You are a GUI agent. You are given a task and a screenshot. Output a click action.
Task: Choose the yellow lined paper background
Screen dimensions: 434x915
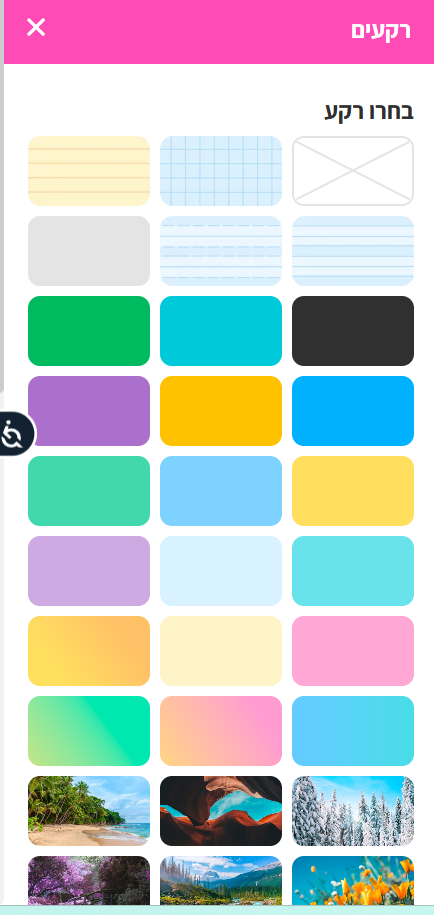point(89,171)
